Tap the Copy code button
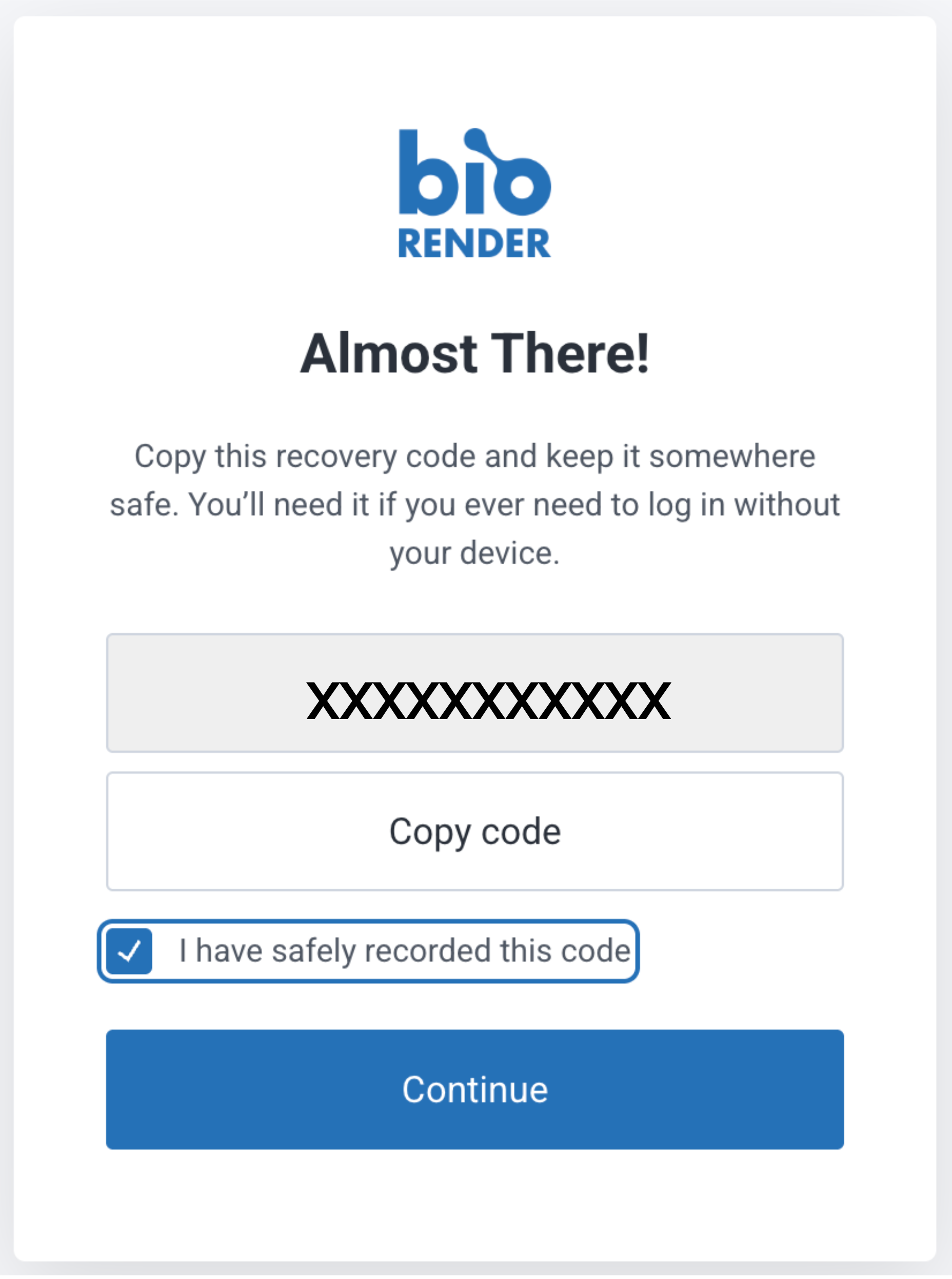Viewport: 952px width, 1279px height. (x=475, y=831)
